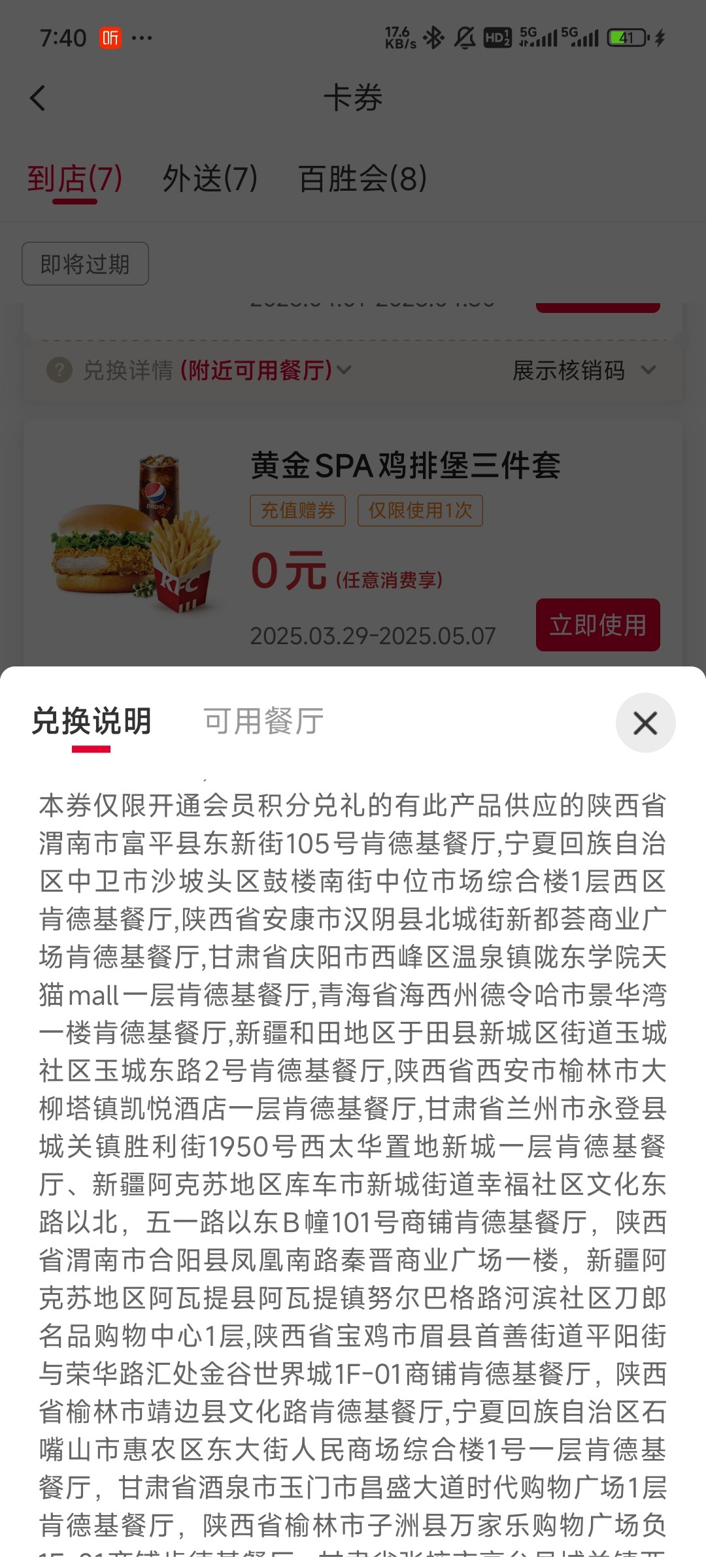Switch to the 可用餐厅 tab
Viewport: 706px width, 1568px height.
pos(263,721)
